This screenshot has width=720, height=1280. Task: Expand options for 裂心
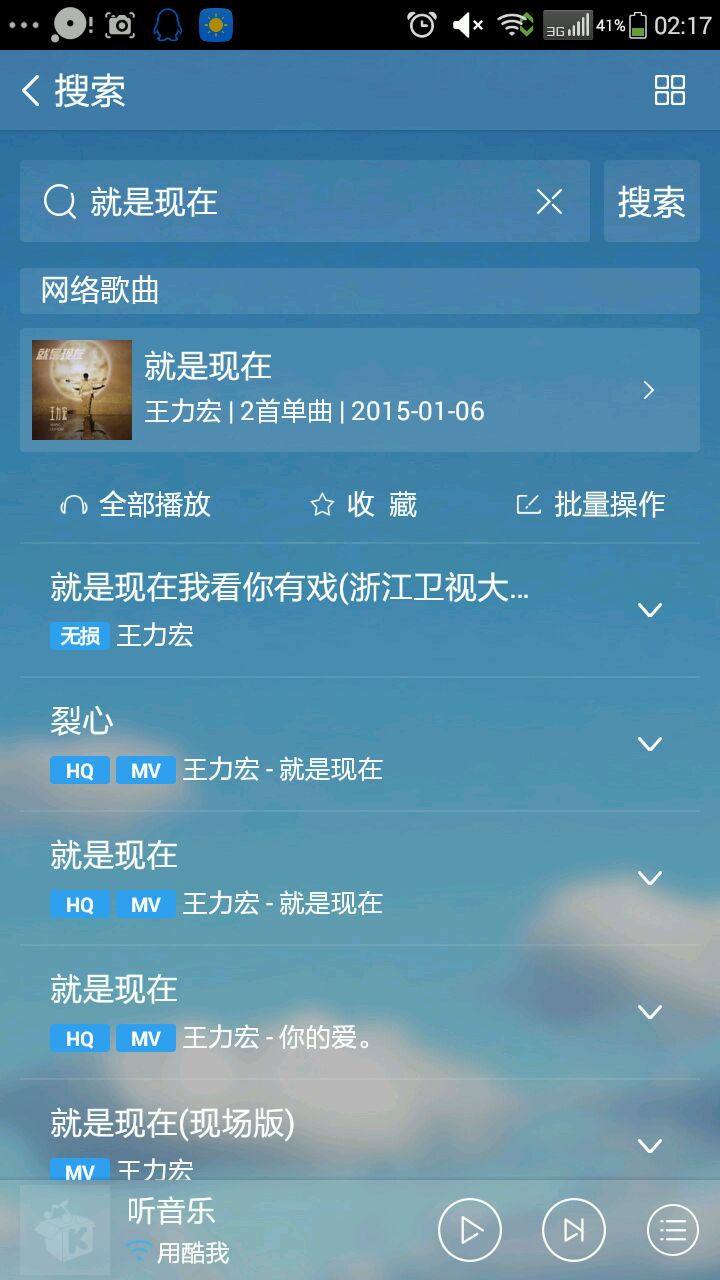[x=650, y=743]
